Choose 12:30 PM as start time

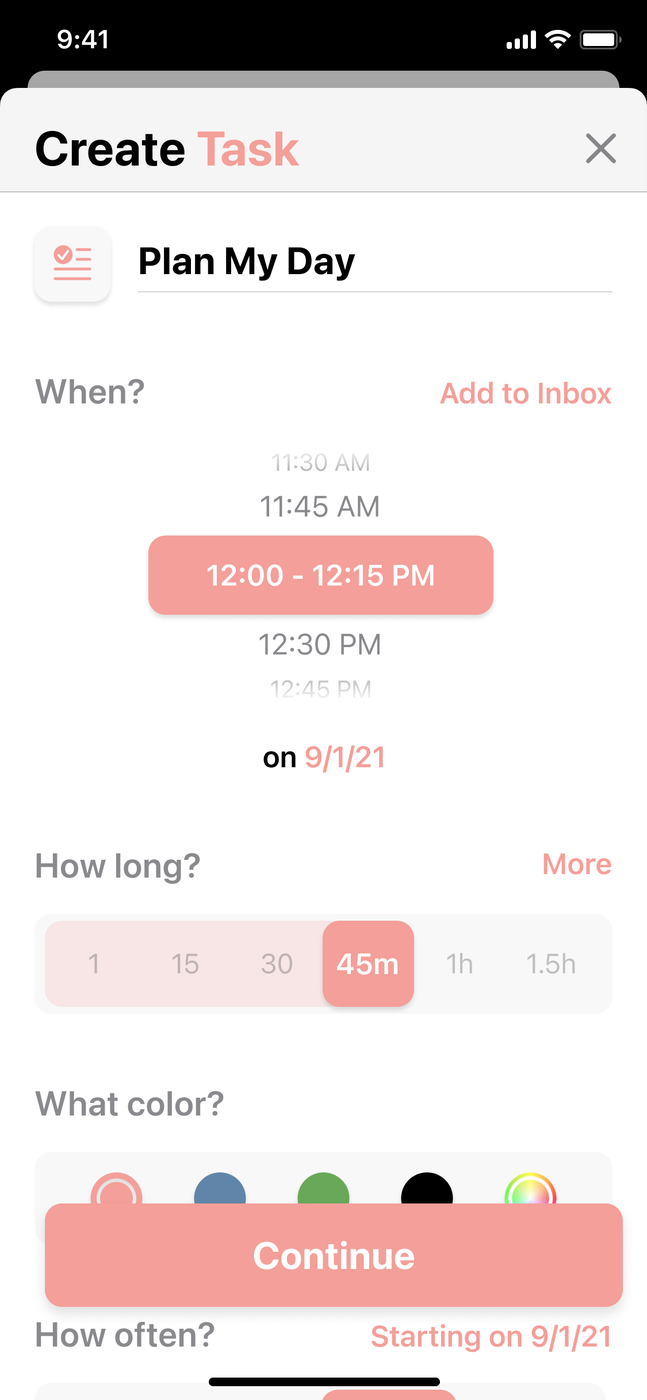(x=320, y=644)
